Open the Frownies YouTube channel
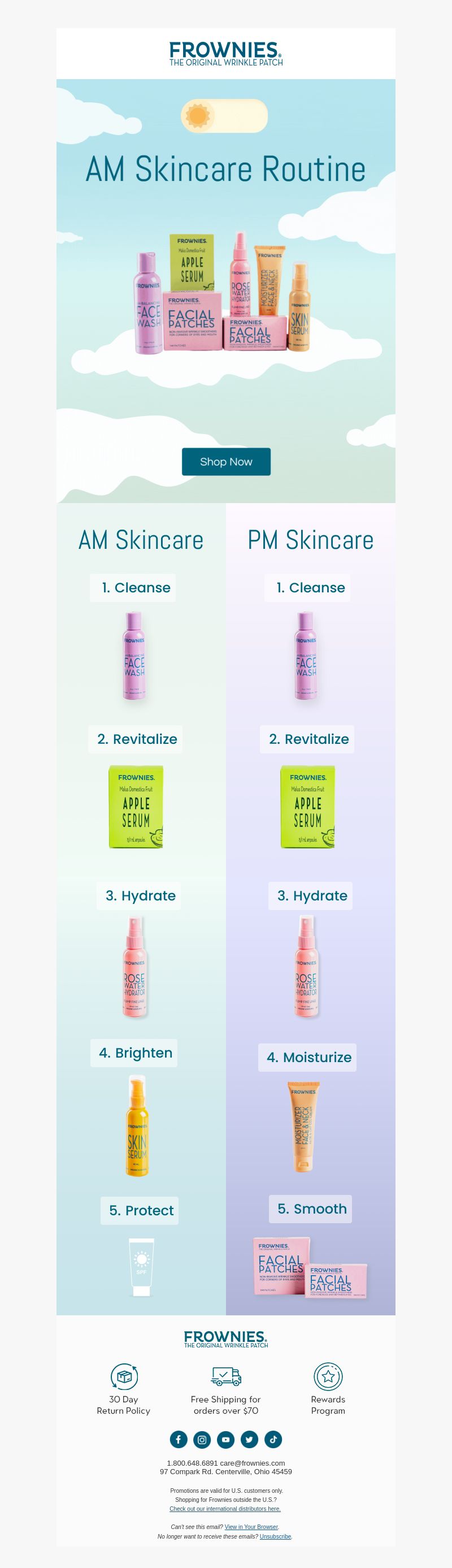Image resolution: width=452 pixels, height=1568 pixels. [x=225, y=1439]
